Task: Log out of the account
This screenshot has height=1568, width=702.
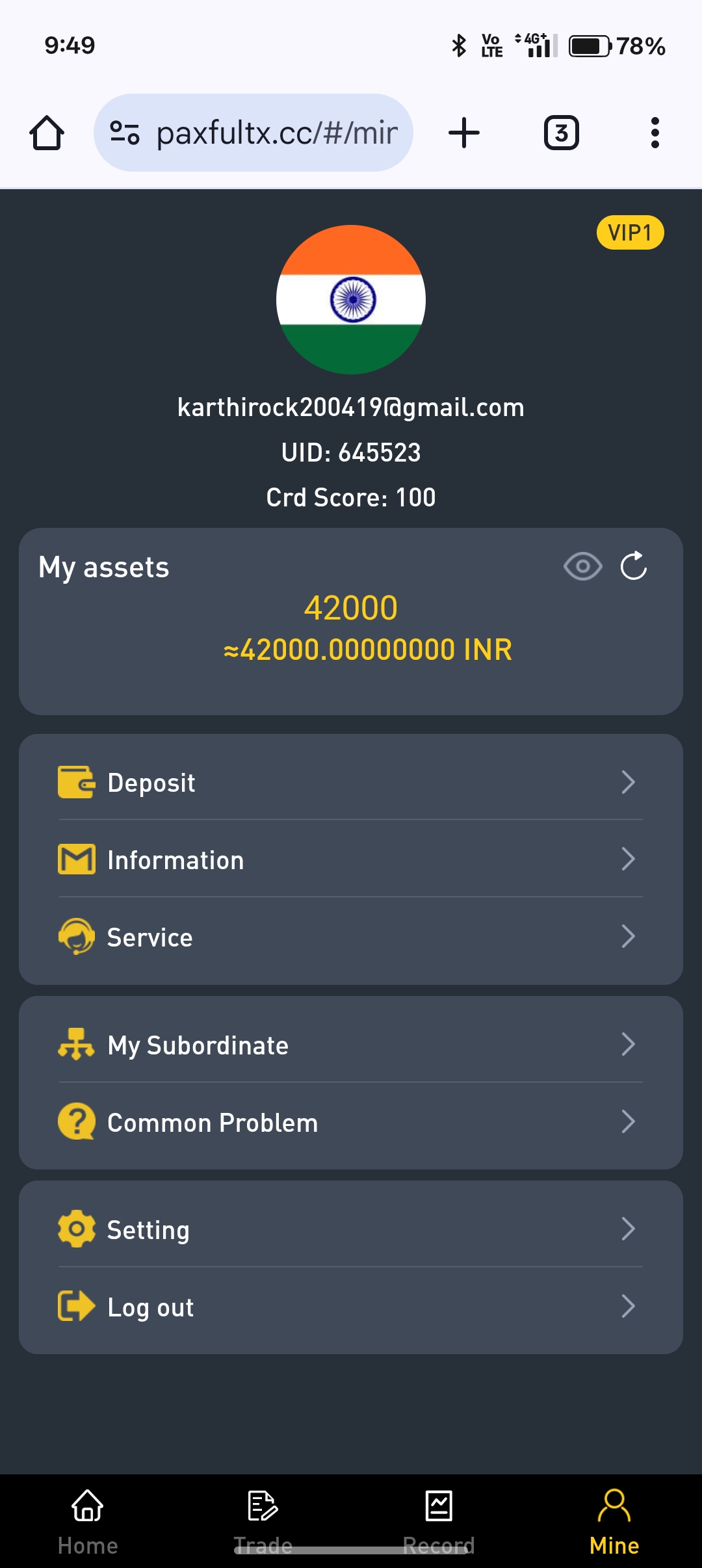Action: pyautogui.click(x=351, y=1307)
